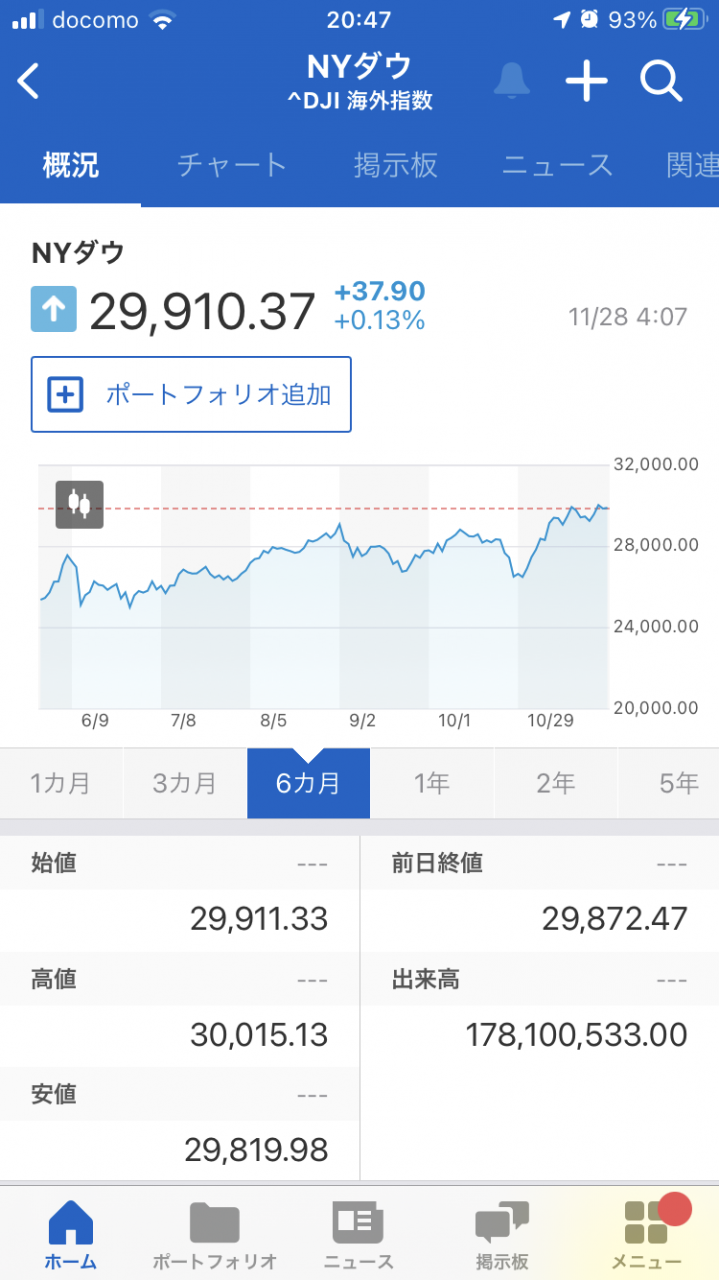719x1280 pixels.
Task: Select the 概況 tab
Action: [70, 165]
